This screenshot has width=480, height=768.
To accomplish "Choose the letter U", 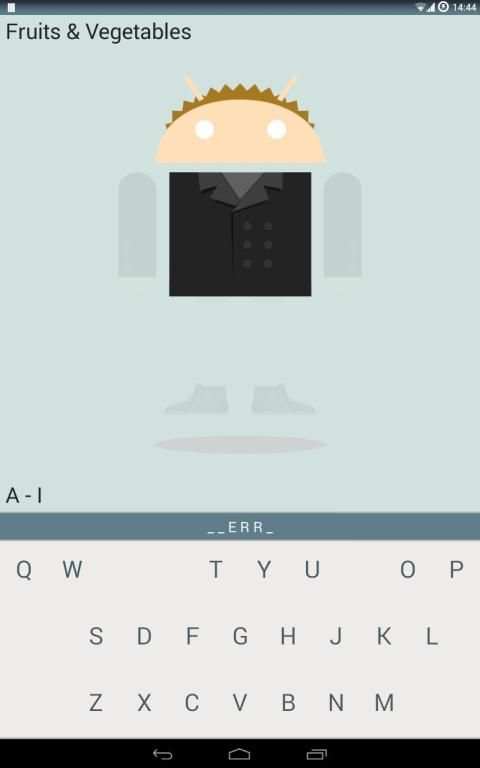I will [312, 569].
